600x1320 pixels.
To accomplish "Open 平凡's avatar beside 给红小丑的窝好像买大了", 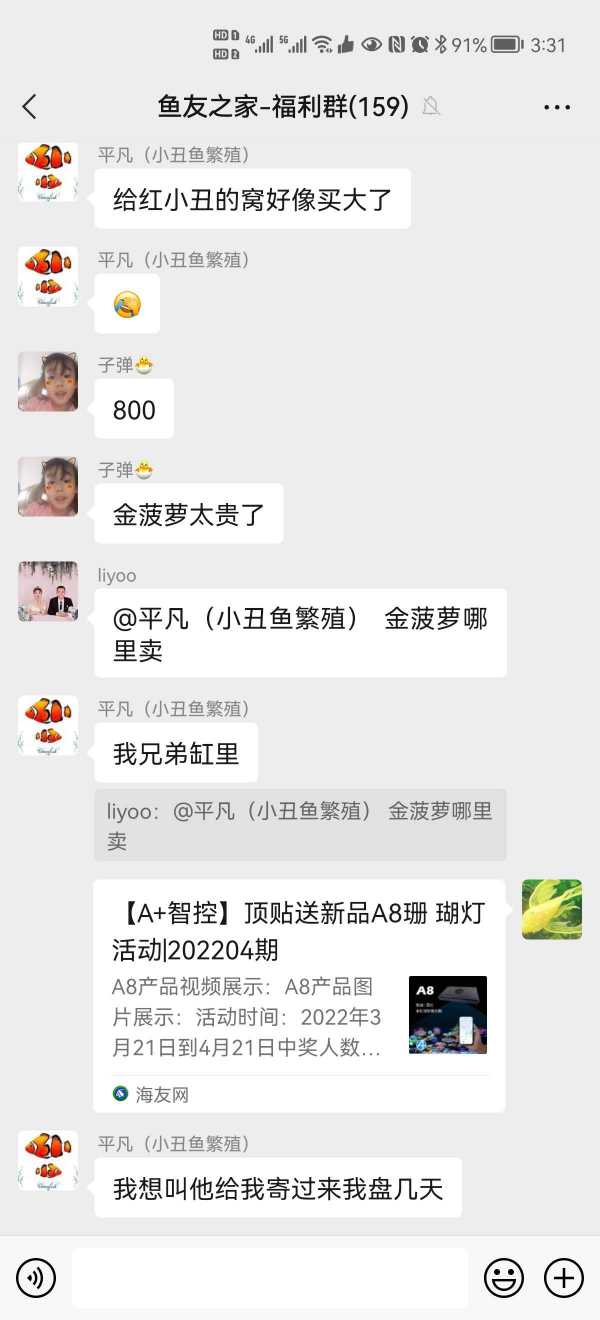I will tap(48, 171).
